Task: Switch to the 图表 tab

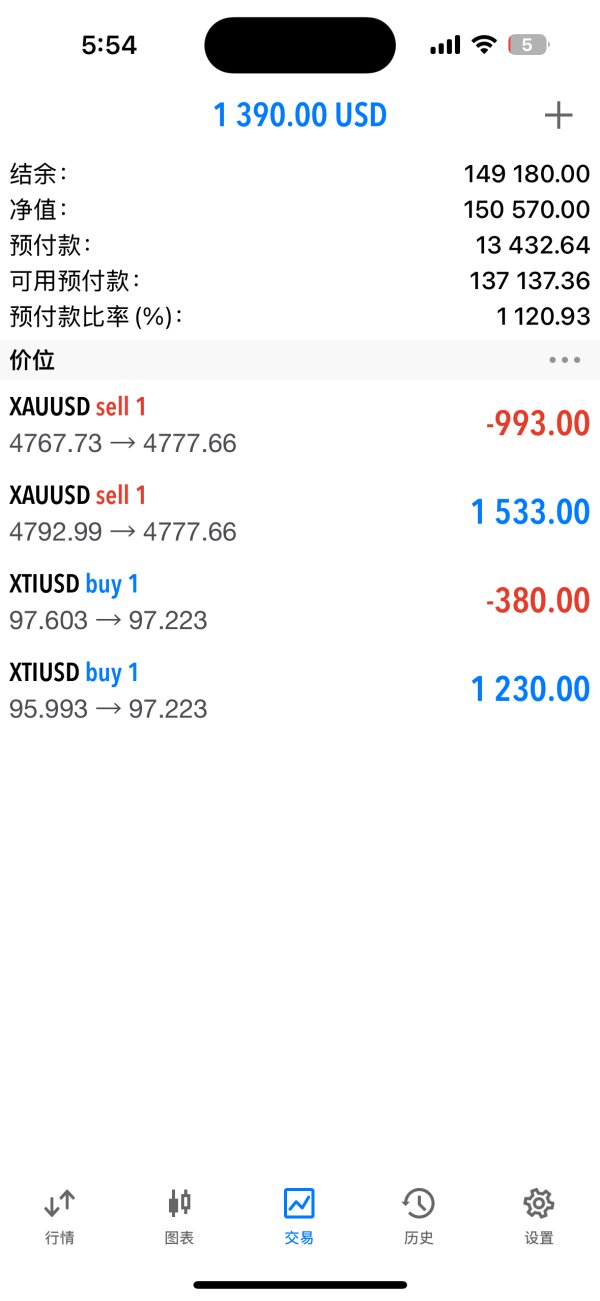Action: (x=179, y=1215)
